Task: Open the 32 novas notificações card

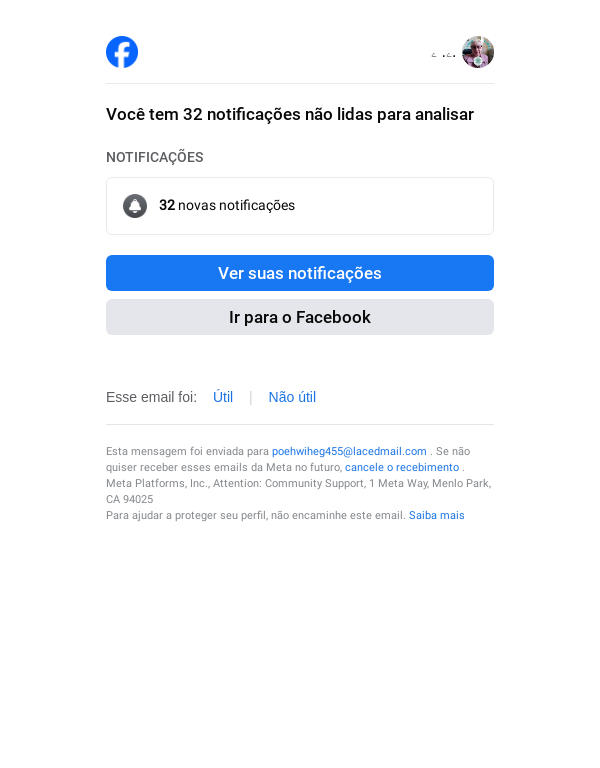Action: tap(300, 206)
